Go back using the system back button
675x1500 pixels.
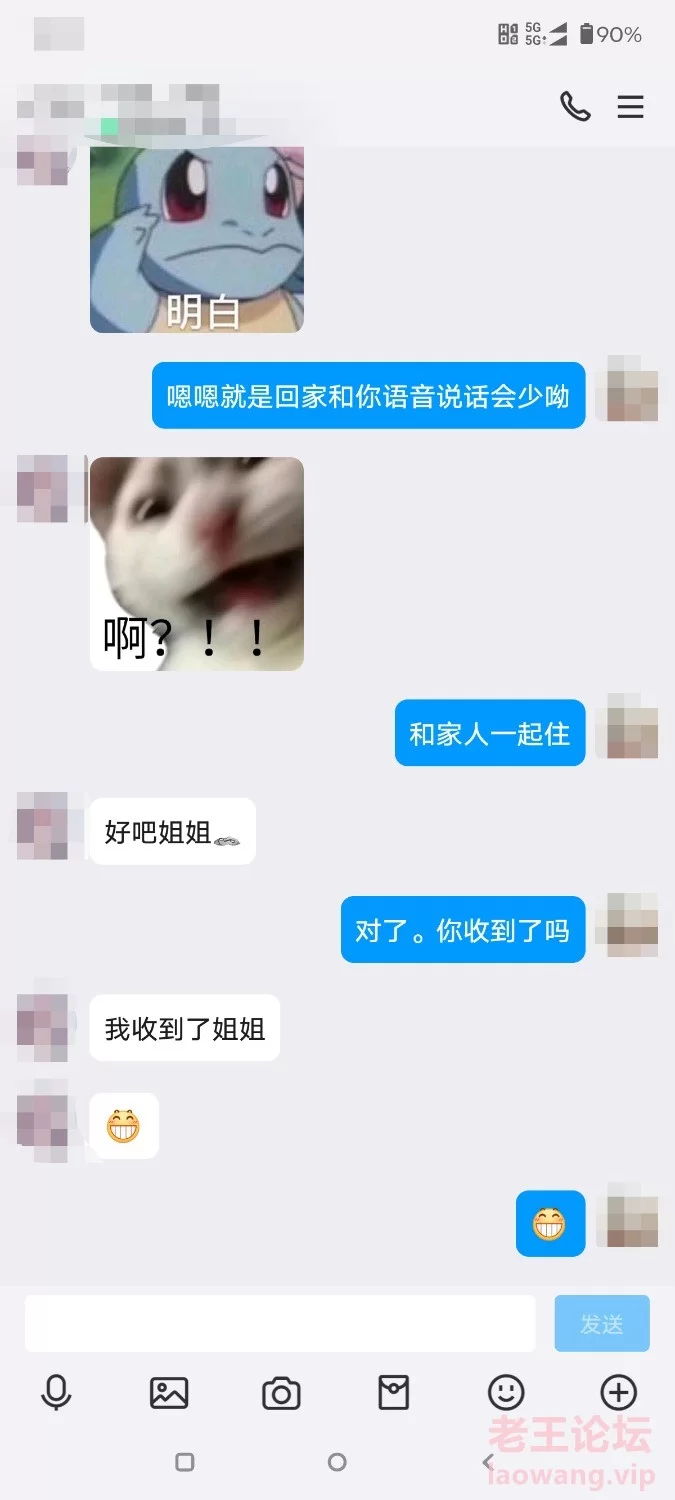point(488,1462)
